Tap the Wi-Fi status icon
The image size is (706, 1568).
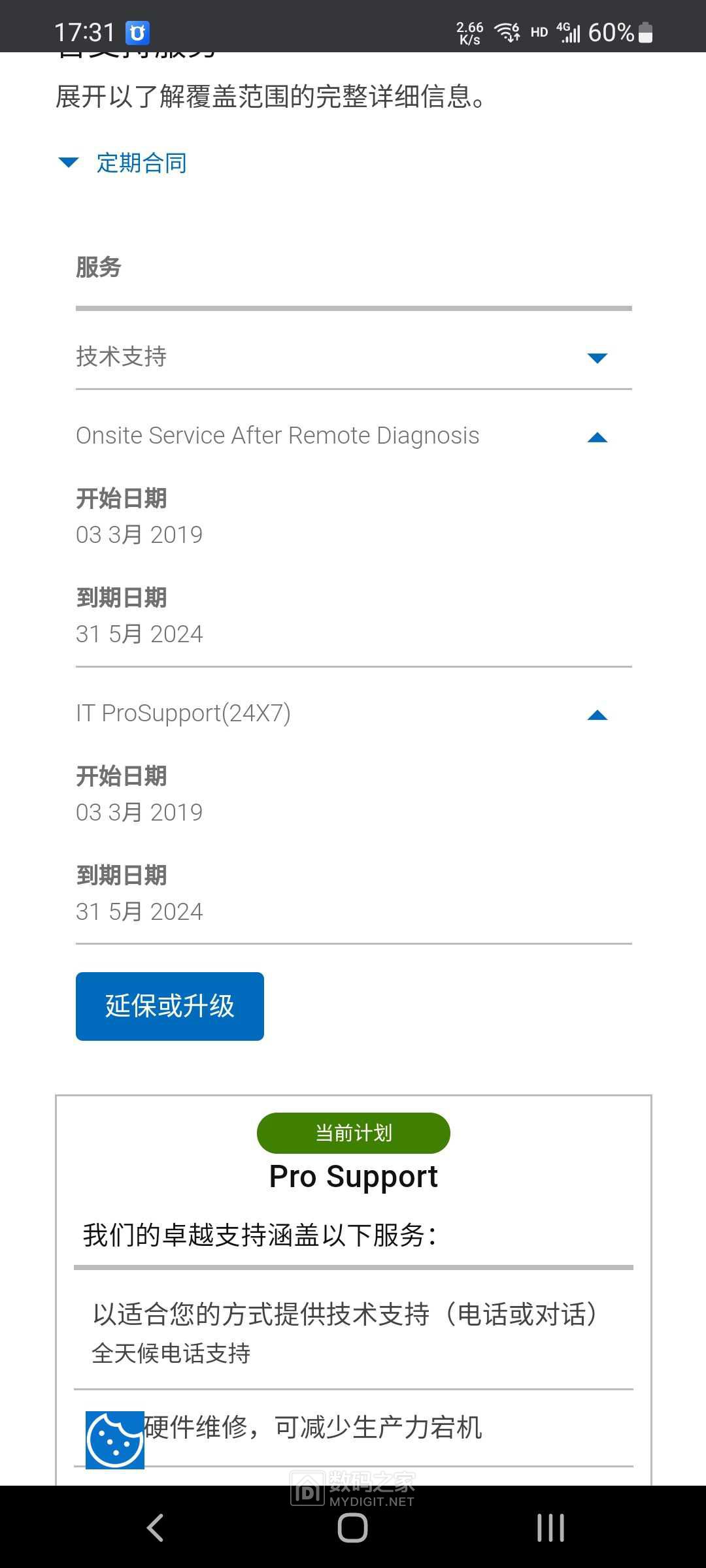pos(507,31)
